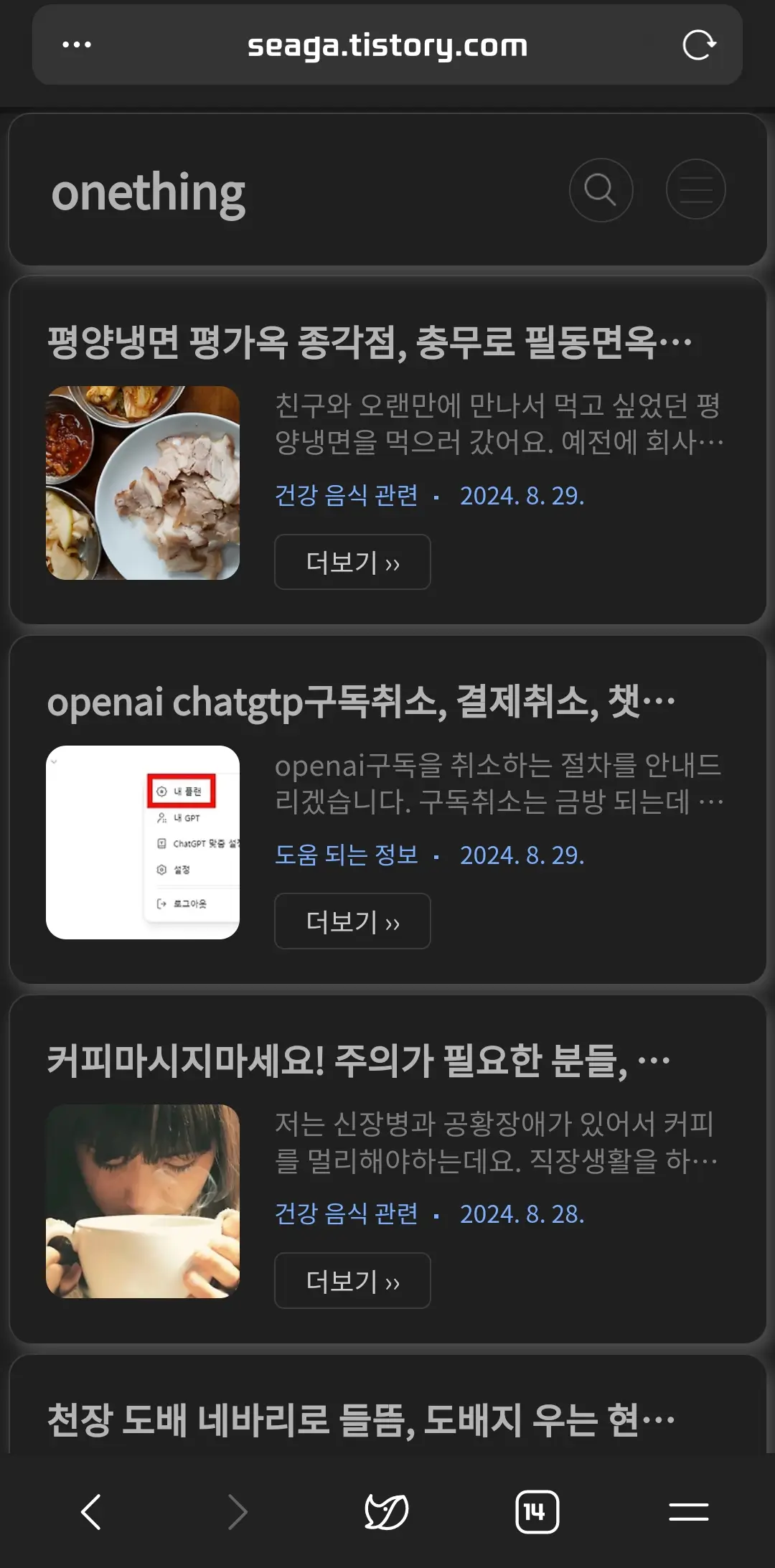This screenshot has width=775, height=1568.
Task: Tap 더보기 on the pyeongyang naengmyeon post
Action: [x=352, y=563]
